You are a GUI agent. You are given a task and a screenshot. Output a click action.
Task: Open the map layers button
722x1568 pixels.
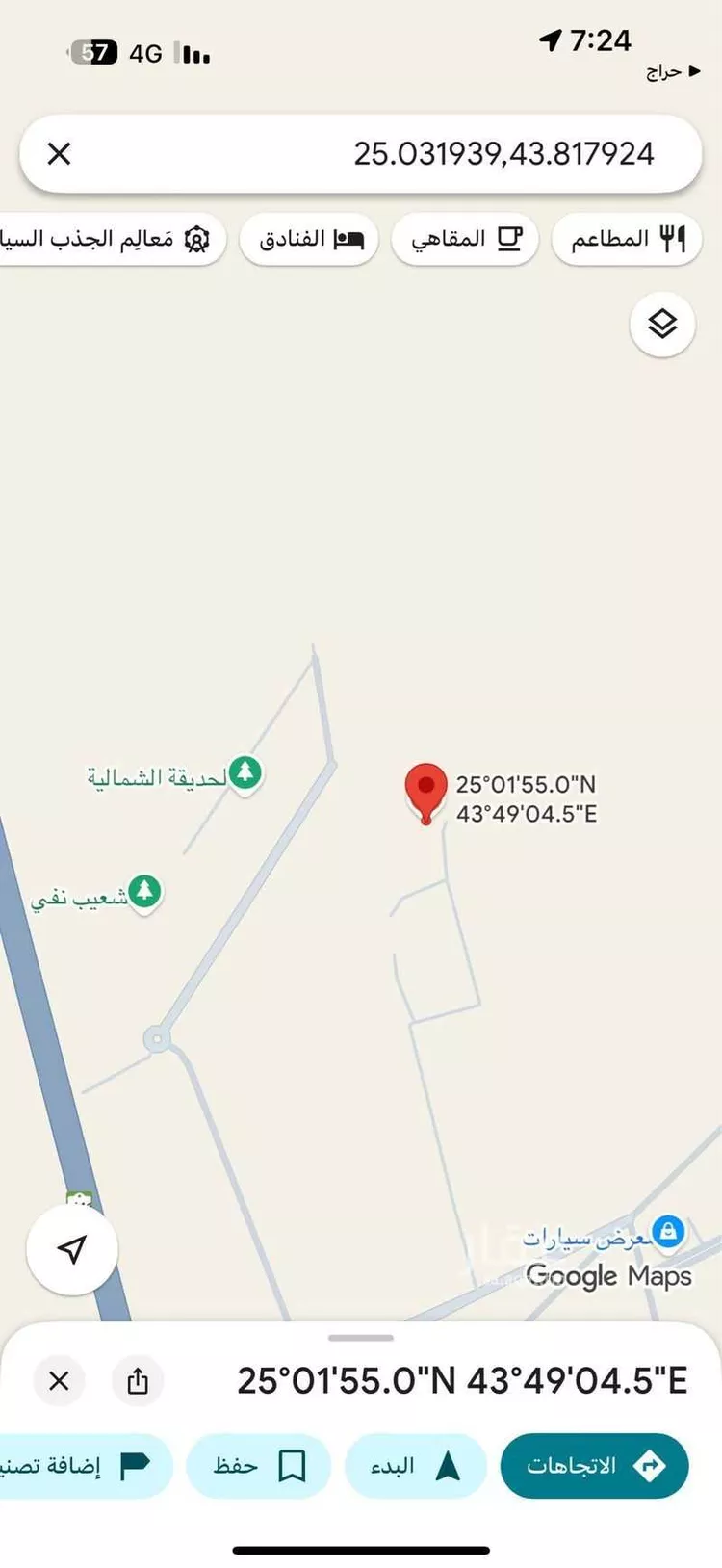tap(662, 325)
